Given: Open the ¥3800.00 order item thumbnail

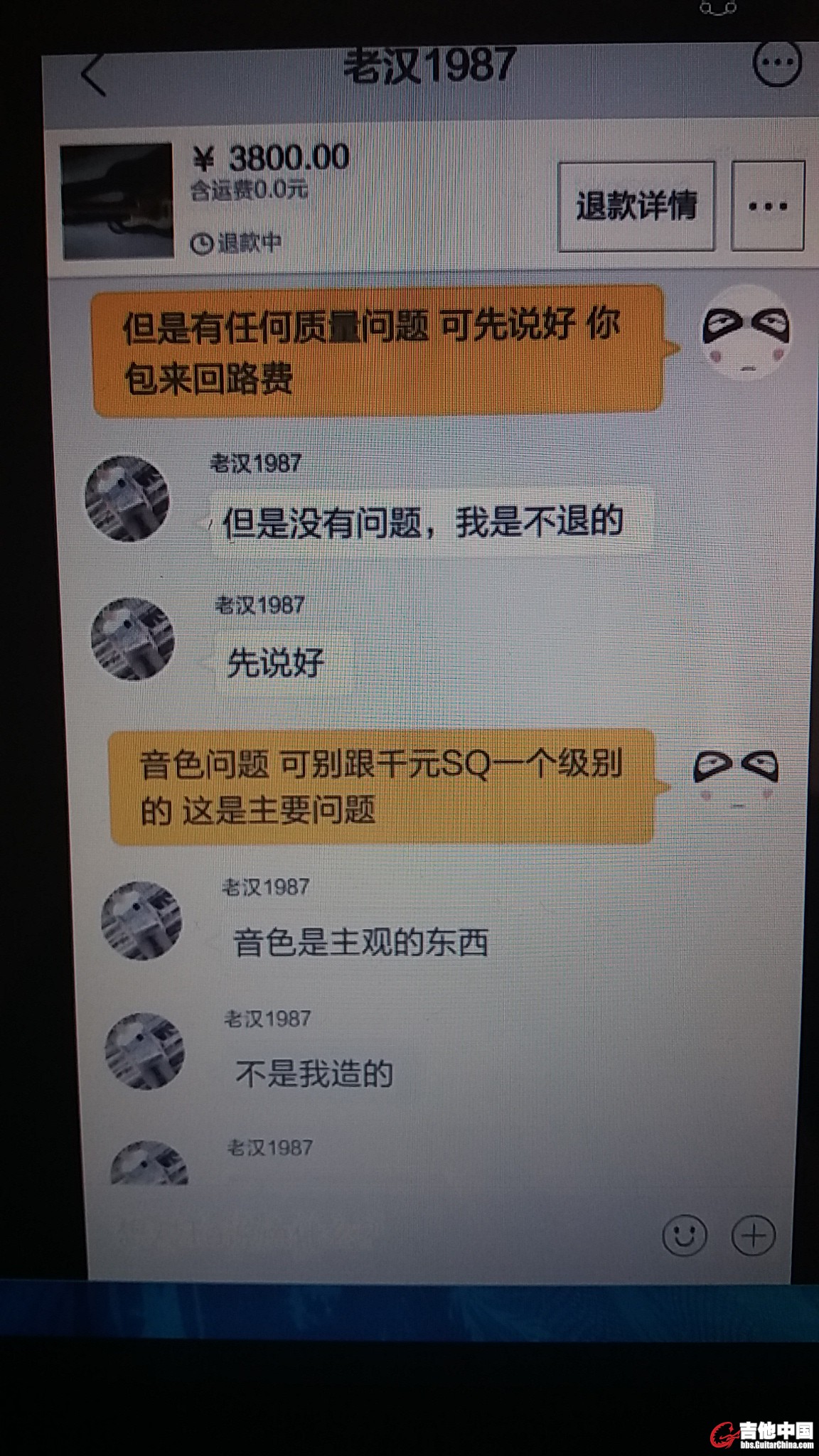Looking at the screenshot, I should pyautogui.click(x=117, y=200).
